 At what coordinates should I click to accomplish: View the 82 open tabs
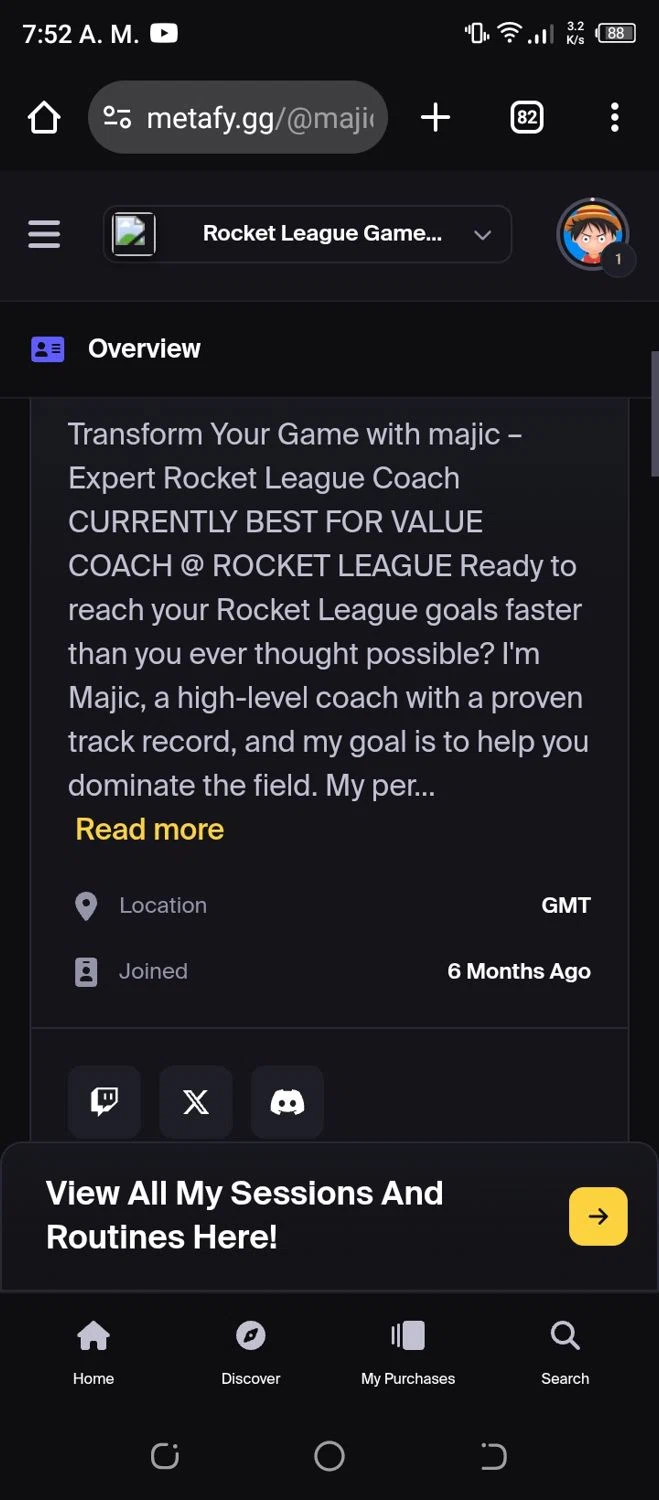coord(526,118)
